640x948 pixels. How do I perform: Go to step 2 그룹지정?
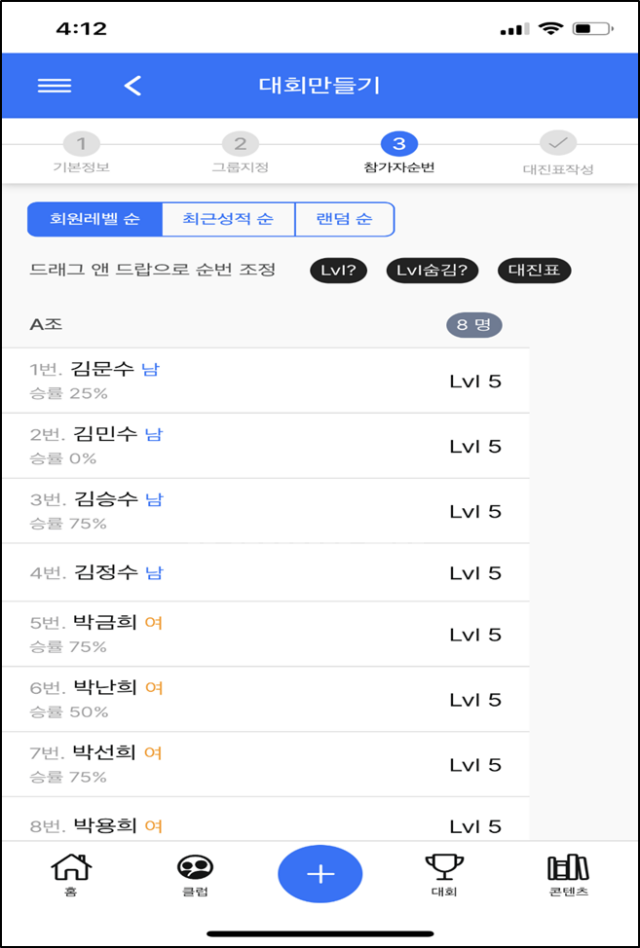click(240, 153)
